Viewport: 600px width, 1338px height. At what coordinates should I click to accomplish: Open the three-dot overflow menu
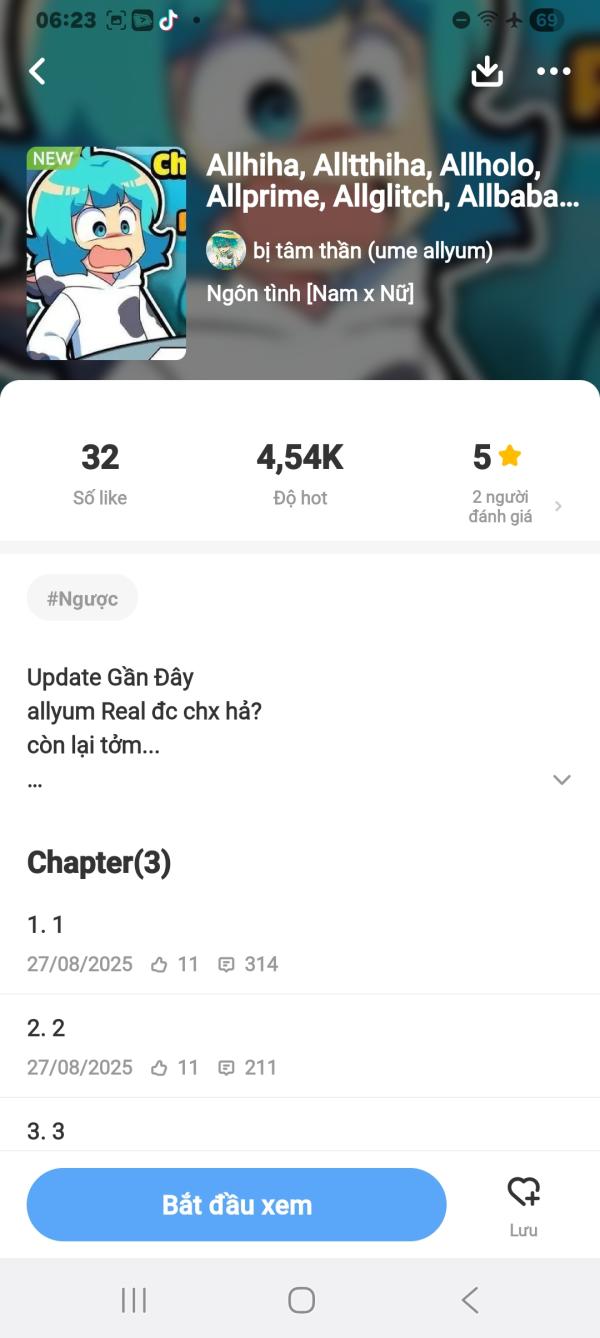pyautogui.click(x=553, y=71)
